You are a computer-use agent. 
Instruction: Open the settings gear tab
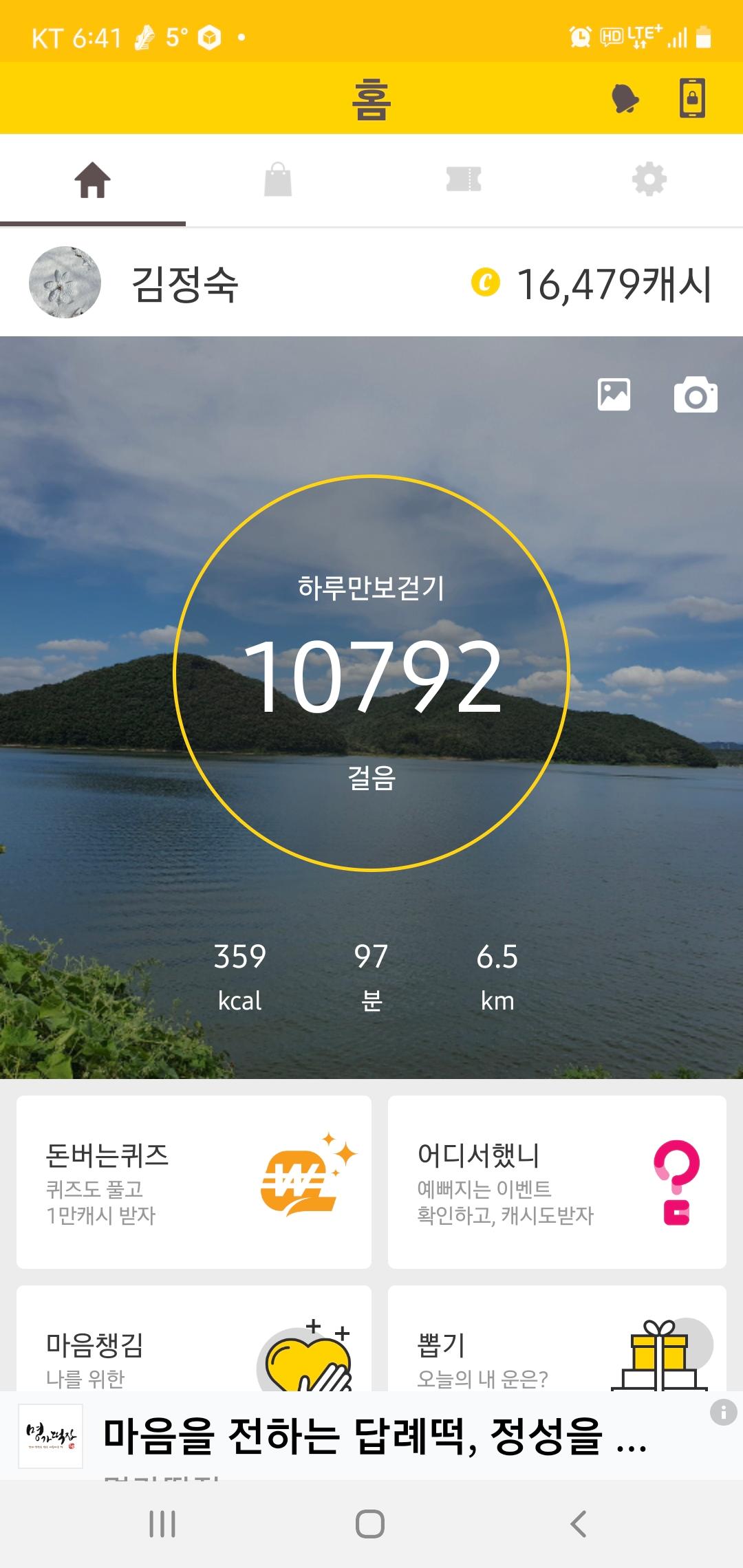tap(649, 180)
